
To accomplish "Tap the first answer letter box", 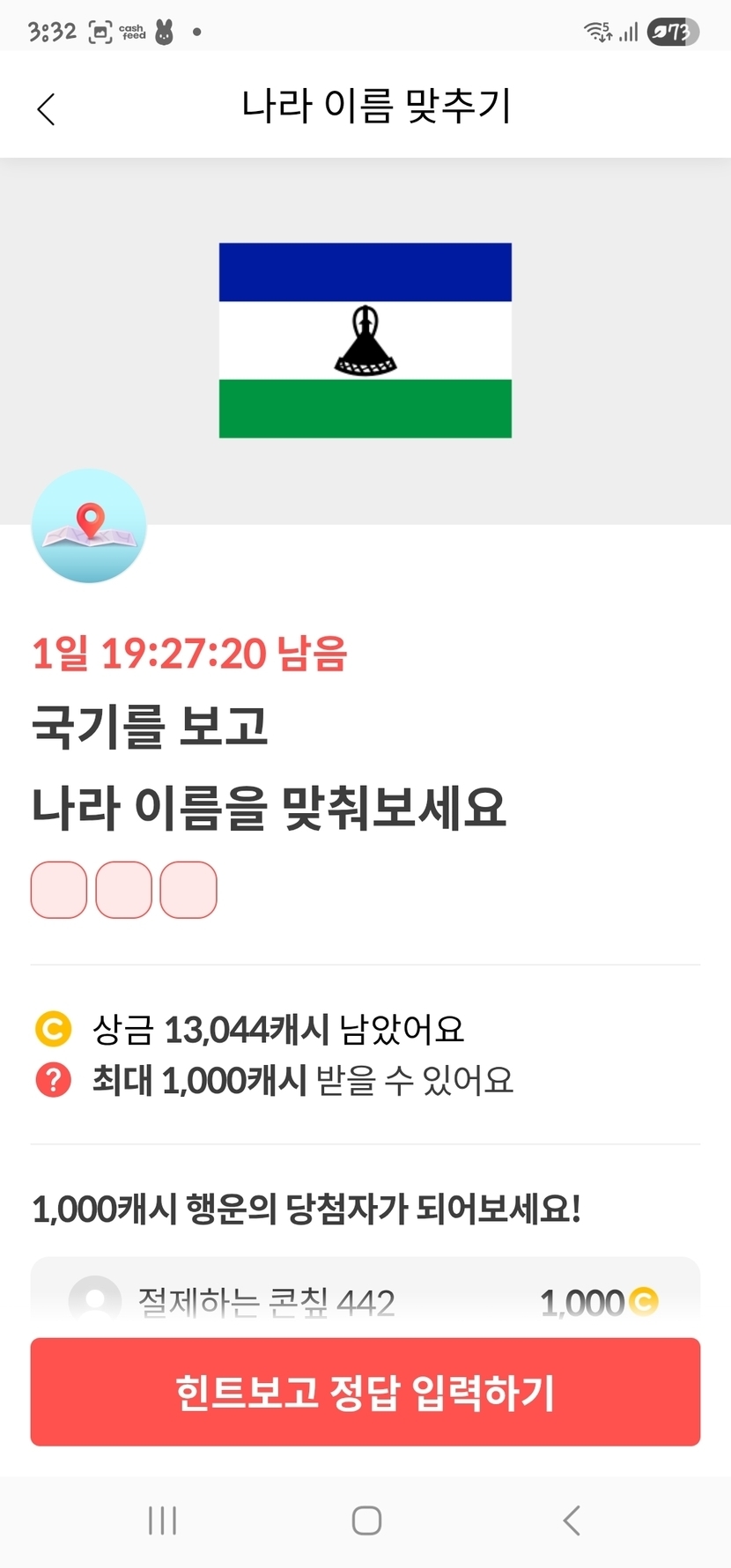I will [x=59, y=890].
